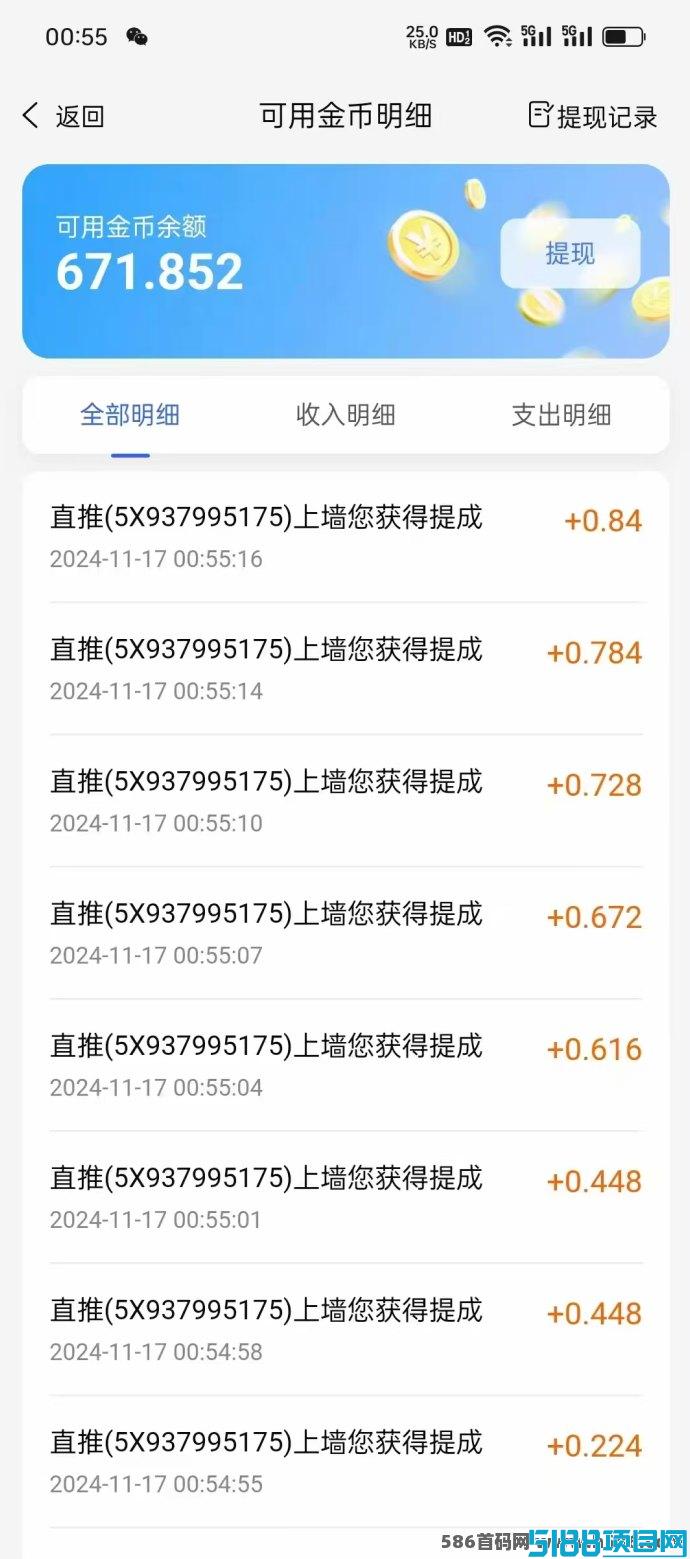690x1559 pixels.
Task: Tap the 提现 withdraw button
Action: pyautogui.click(x=570, y=254)
